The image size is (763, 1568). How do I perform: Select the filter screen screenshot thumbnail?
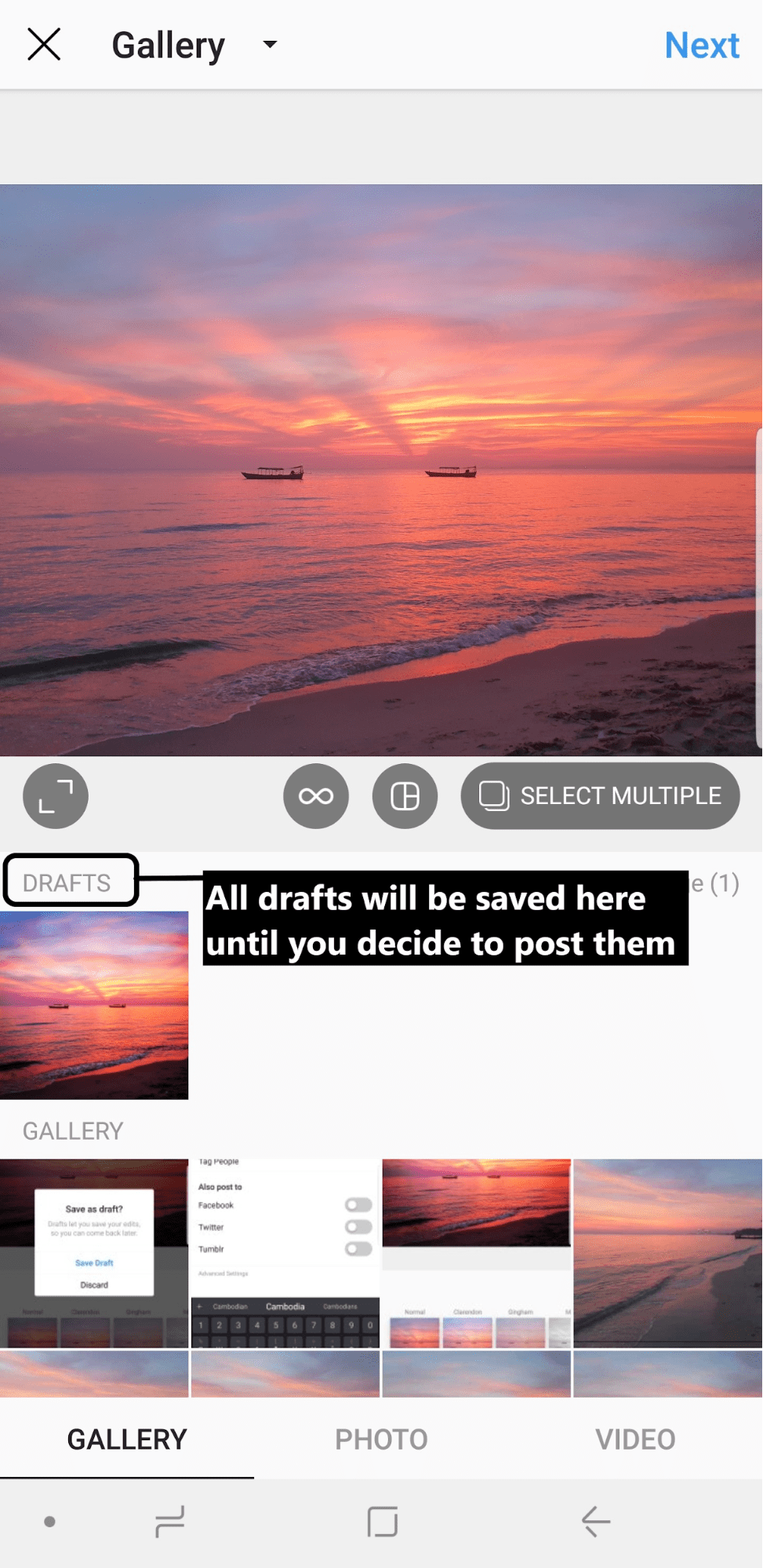pyautogui.click(x=477, y=1253)
